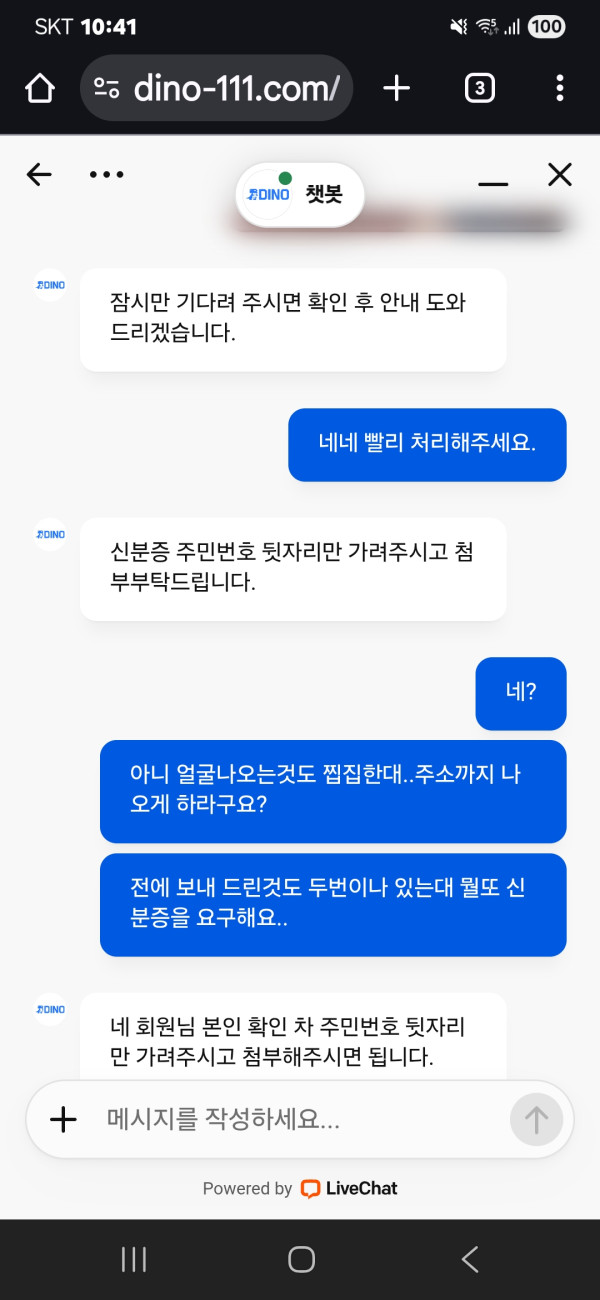Go to the browser home page
This screenshot has width=600, height=1300.
39,89
